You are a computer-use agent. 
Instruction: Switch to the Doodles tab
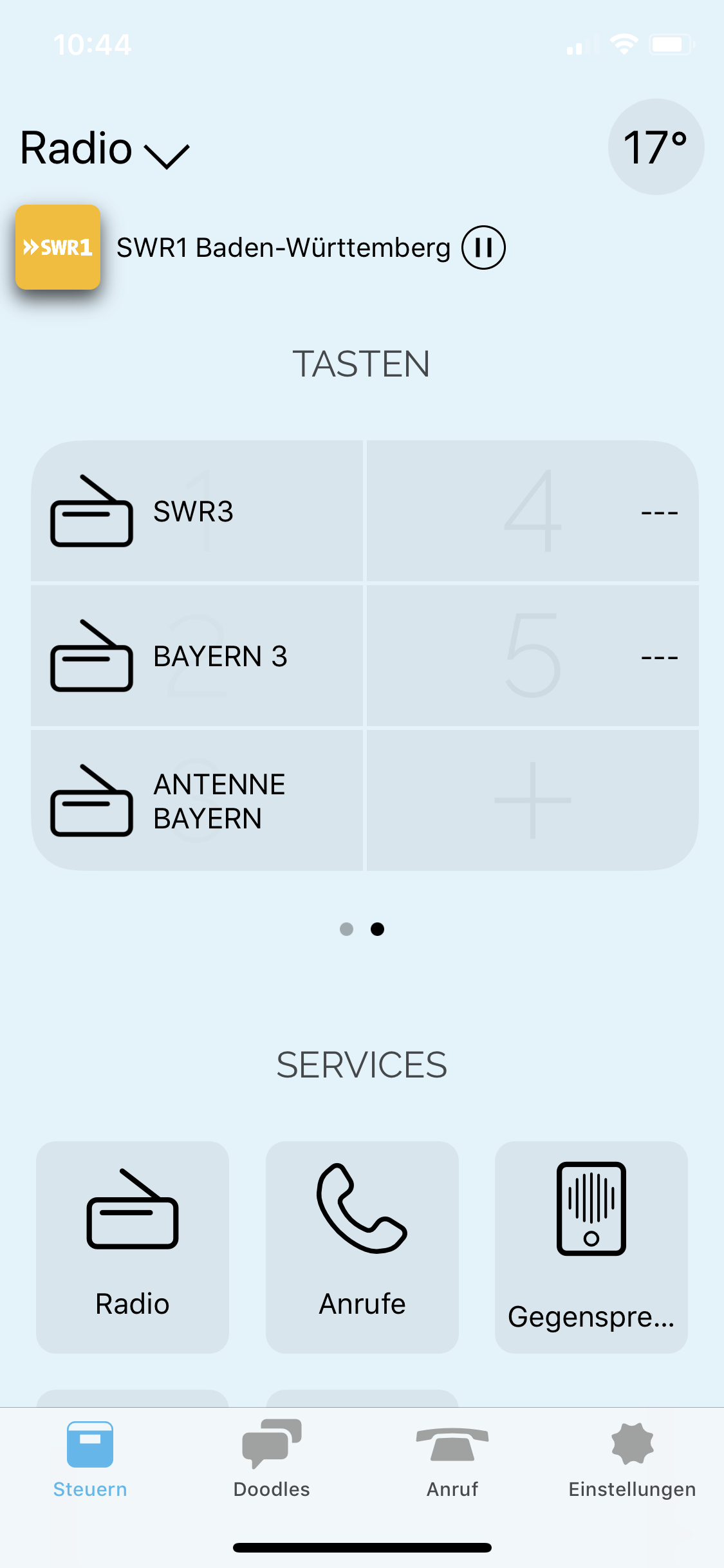click(x=272, y=1459)
